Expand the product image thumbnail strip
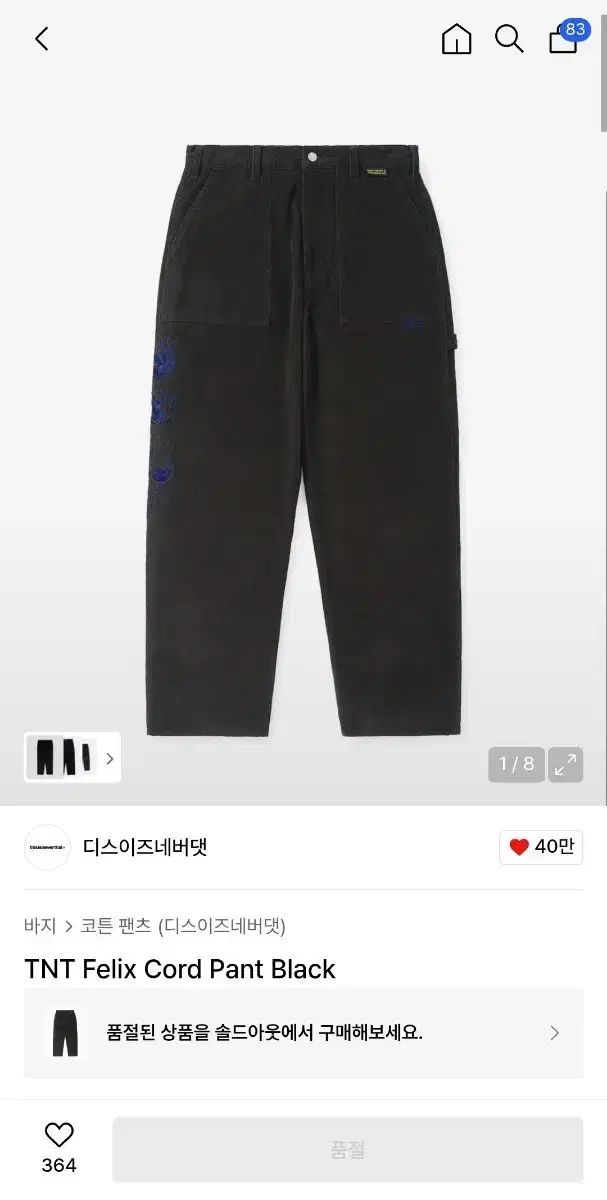This screenshot has height=1200, width=607. (x=109, y=758)
